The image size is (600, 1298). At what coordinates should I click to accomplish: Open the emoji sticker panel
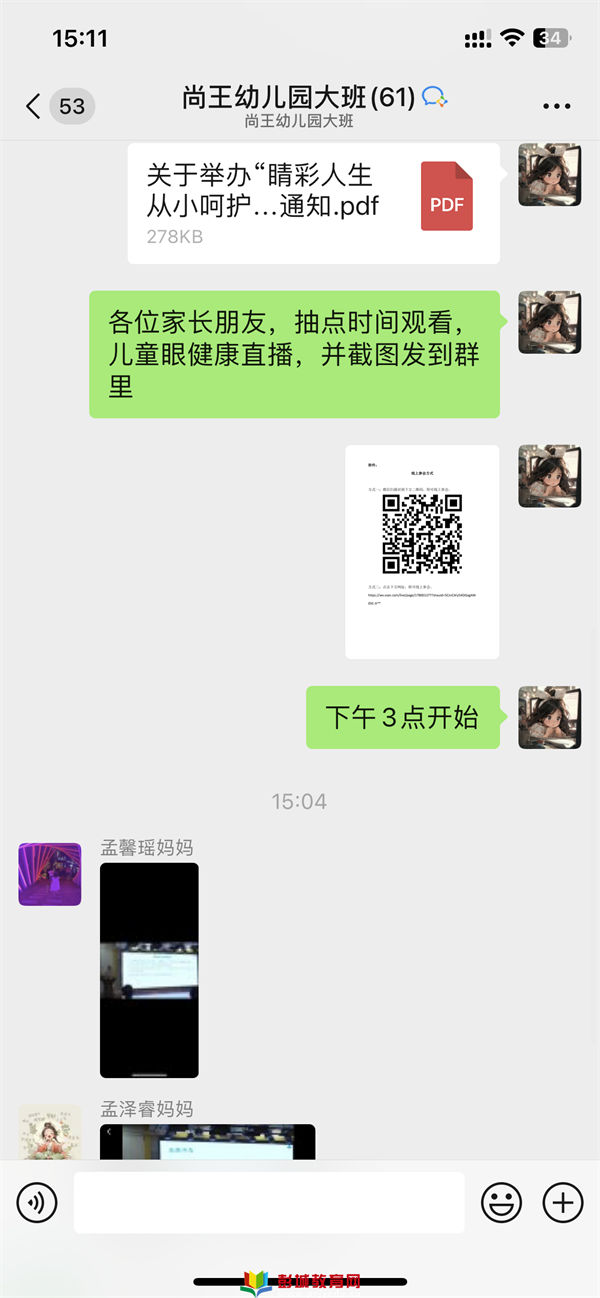coord(501,1202)
